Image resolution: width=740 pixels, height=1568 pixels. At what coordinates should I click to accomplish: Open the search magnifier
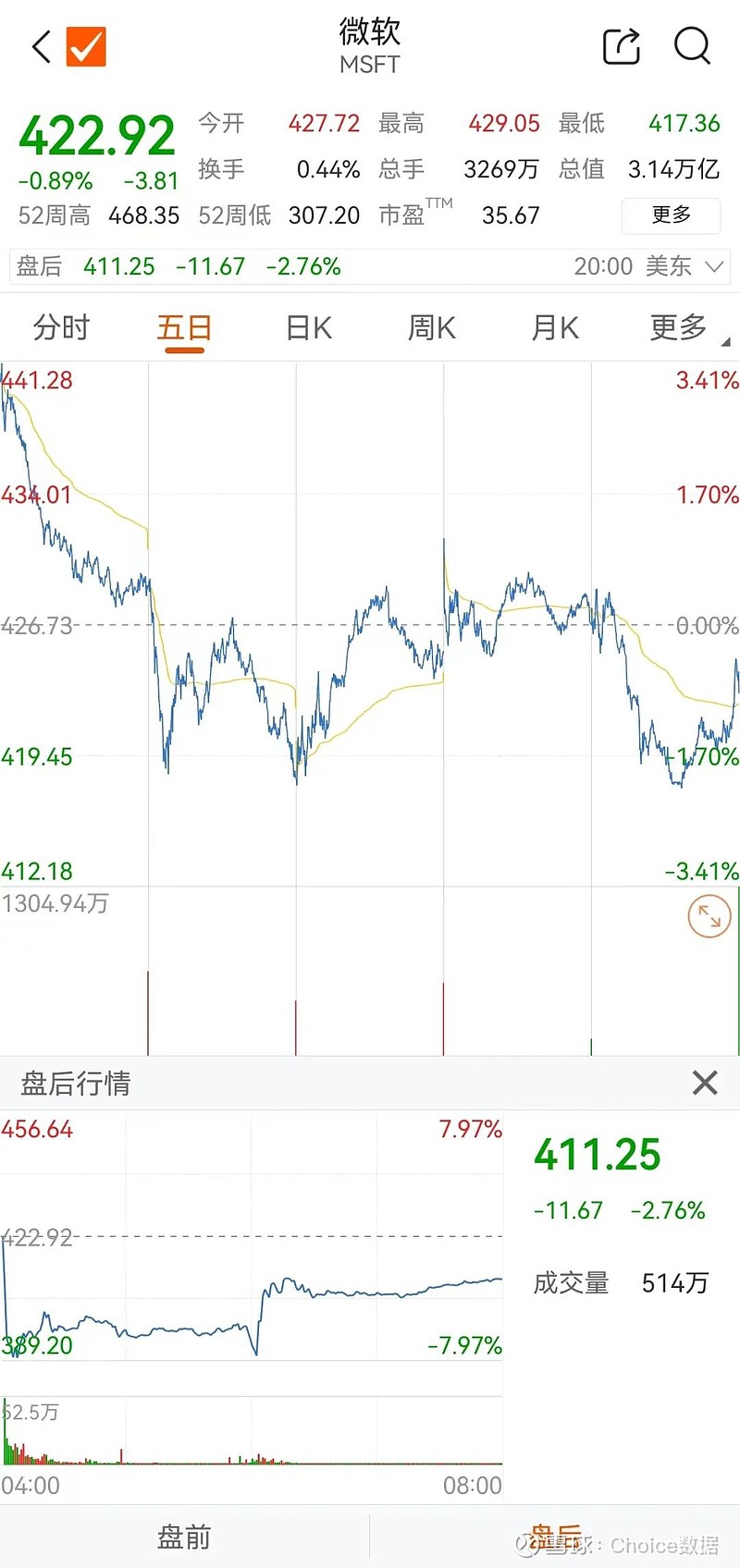[692, 46]
